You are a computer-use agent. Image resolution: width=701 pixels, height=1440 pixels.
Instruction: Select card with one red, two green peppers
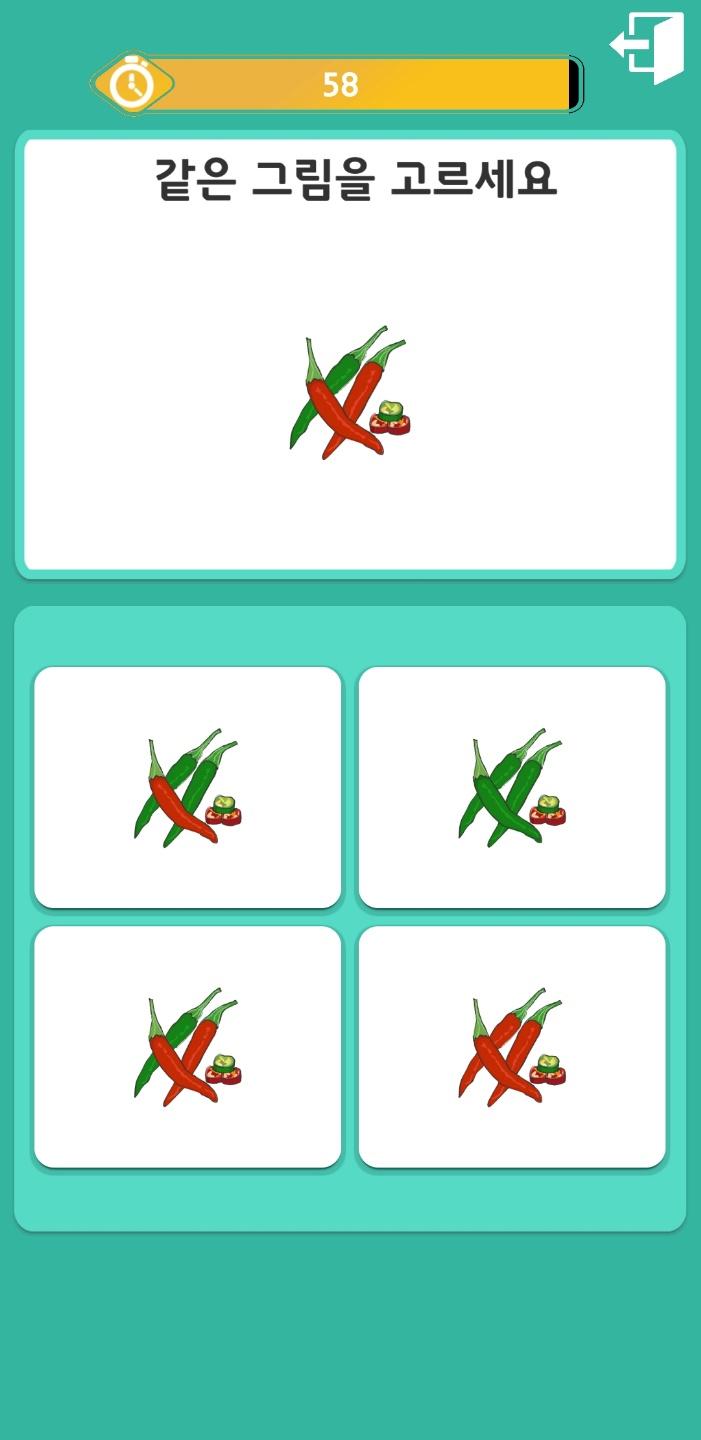click(x=188, y=788)
